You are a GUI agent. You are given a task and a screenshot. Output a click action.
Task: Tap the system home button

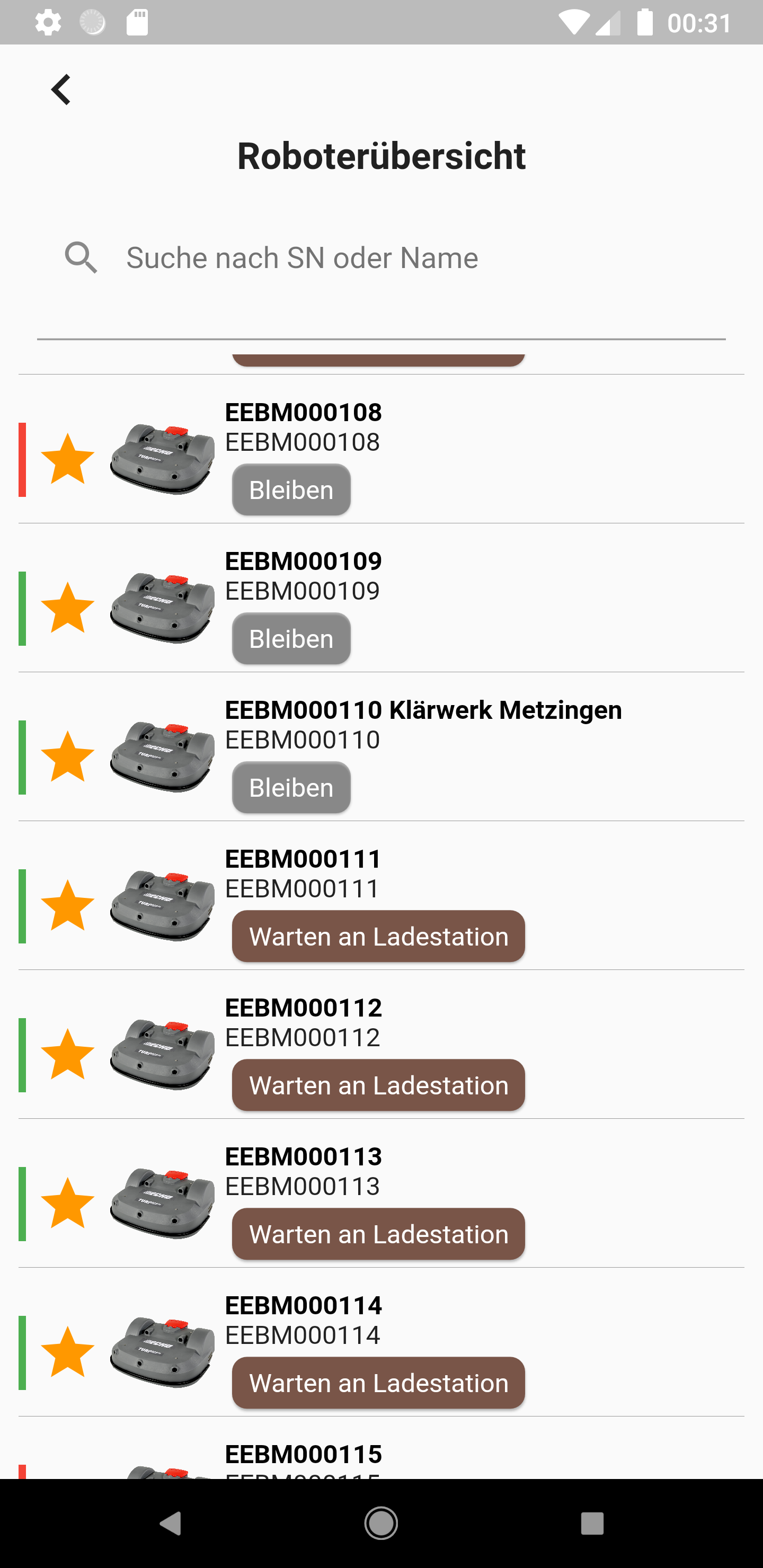(381, 1524)
